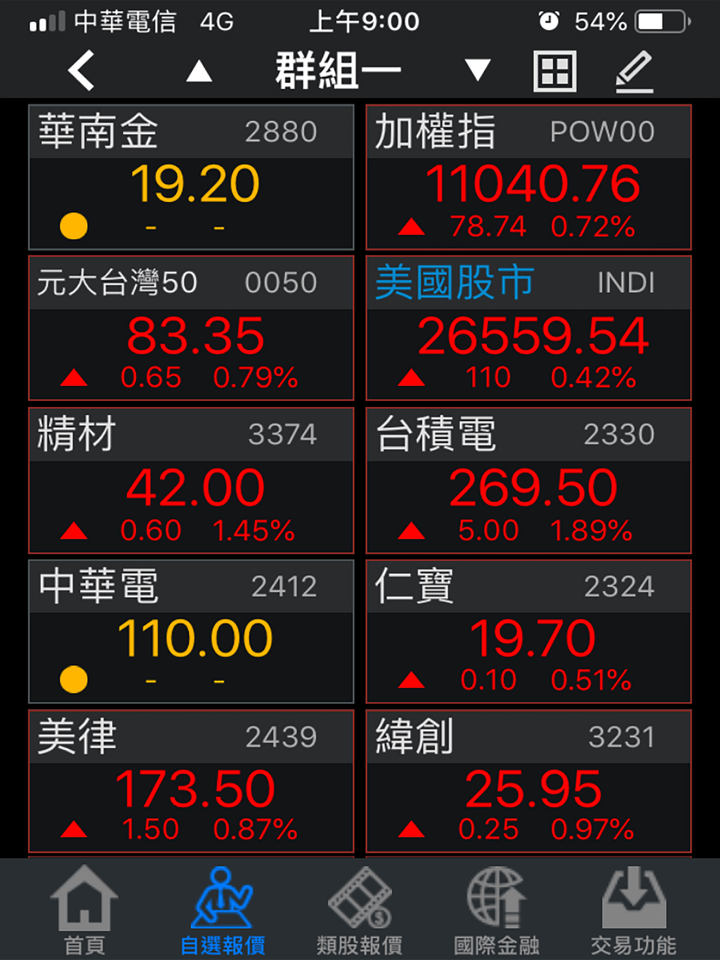Go to the 交易功能 tab

coord(633,911)
